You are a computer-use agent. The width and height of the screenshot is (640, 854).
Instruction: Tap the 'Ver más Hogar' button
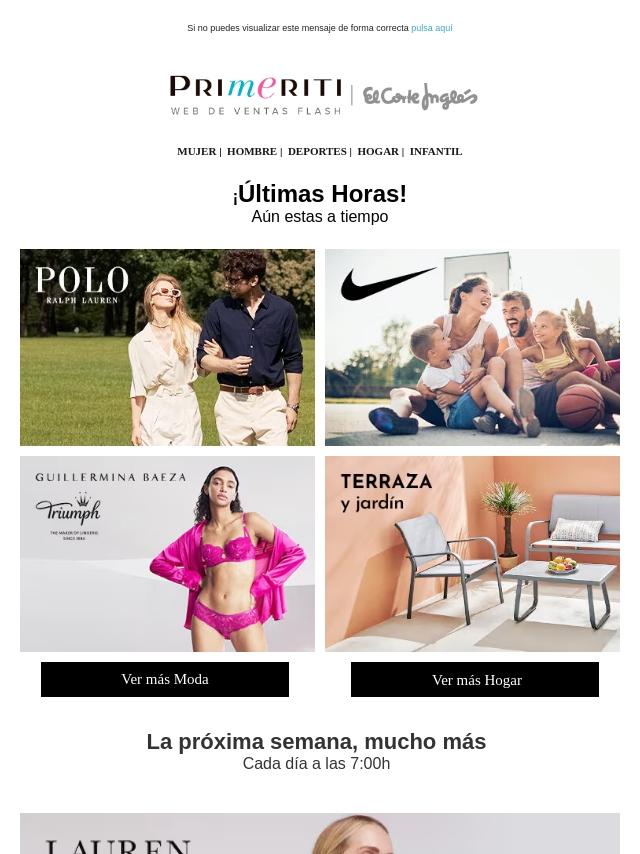pos(475,680)
